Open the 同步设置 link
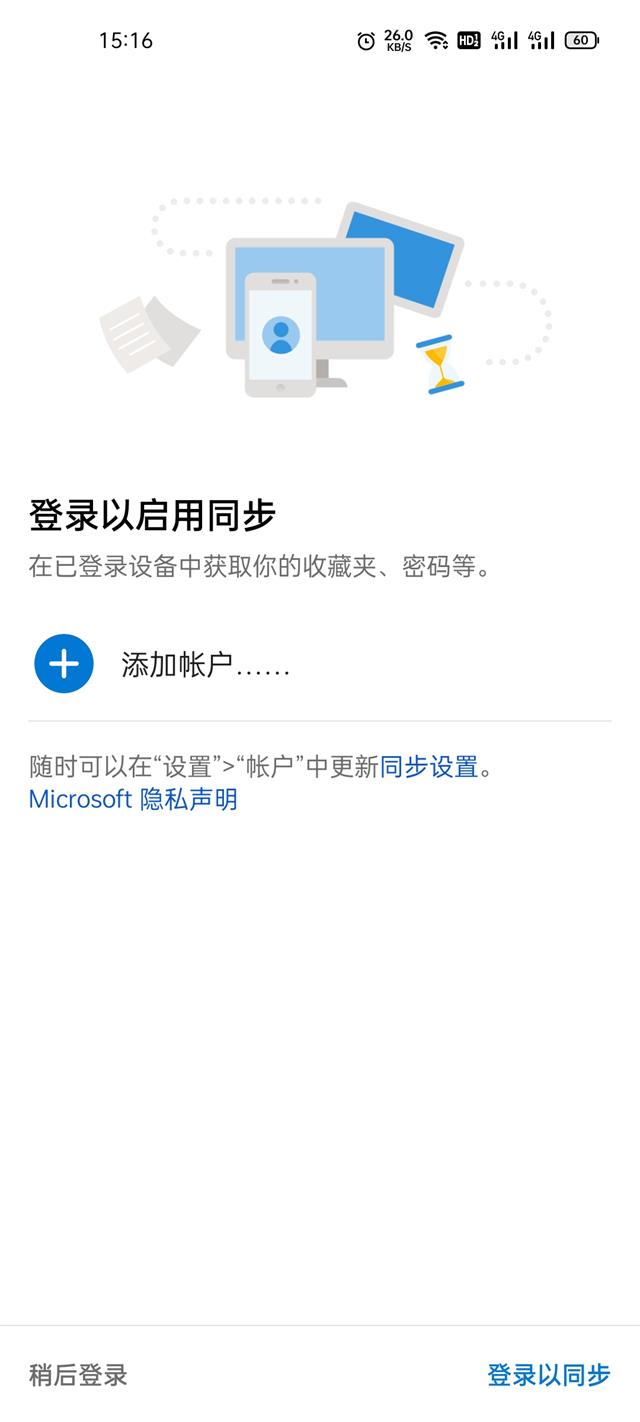The width and height of the screenshot is (640, 1422). point(429,768)
